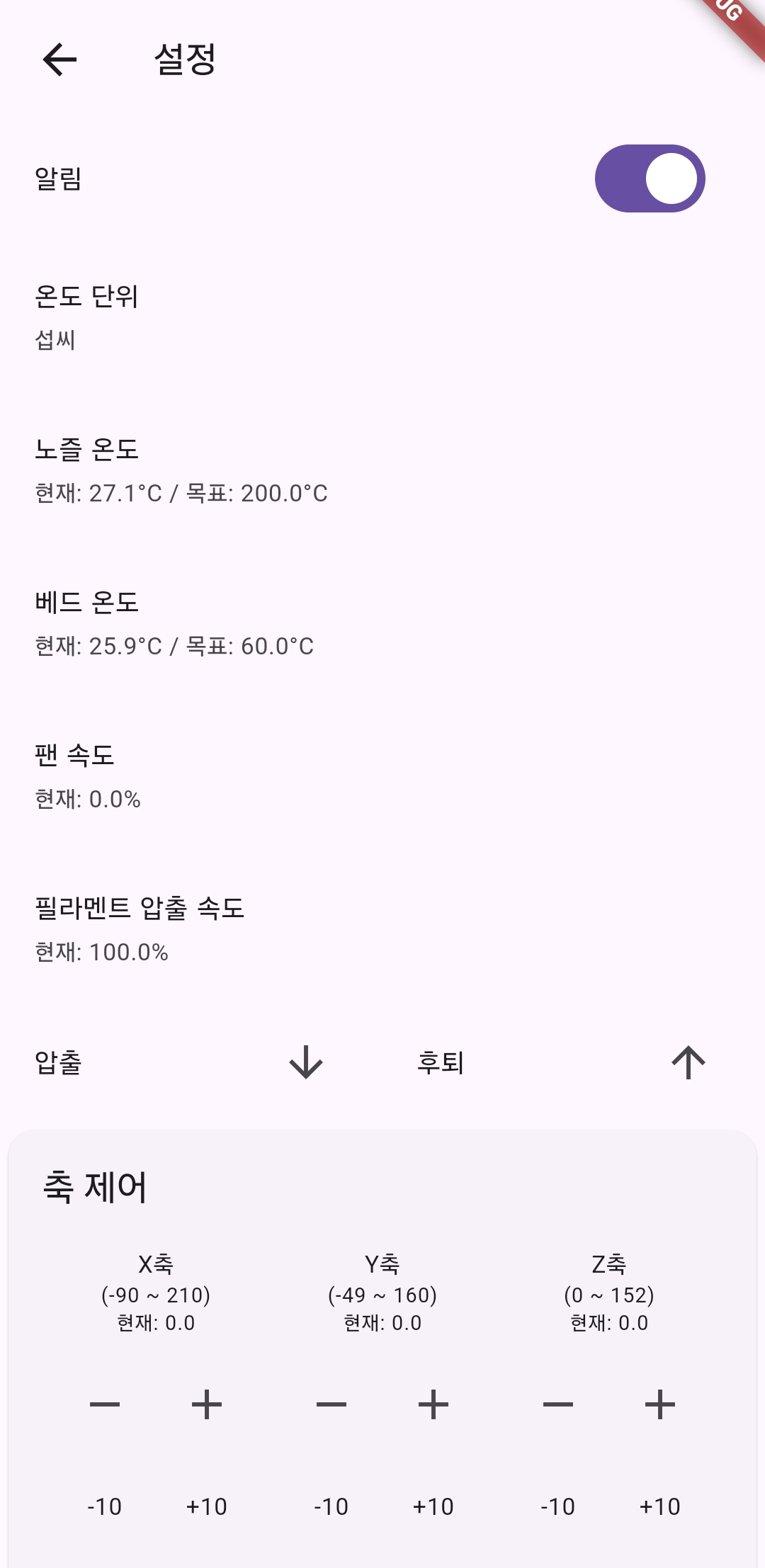Move X축 by +10
This screenshot has width=765, height=1568.
[x=207, y=1506]
